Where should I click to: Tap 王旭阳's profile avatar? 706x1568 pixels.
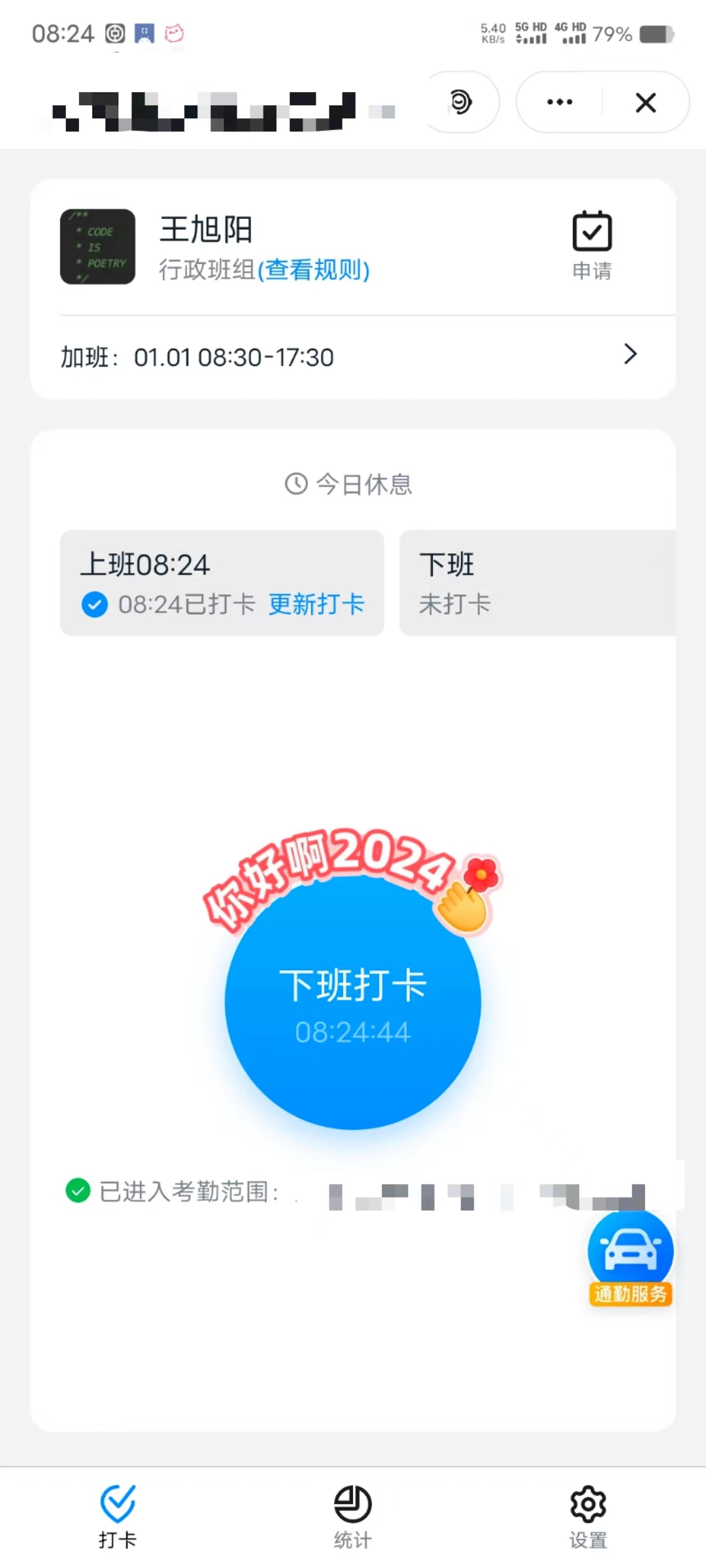point(98,246)
